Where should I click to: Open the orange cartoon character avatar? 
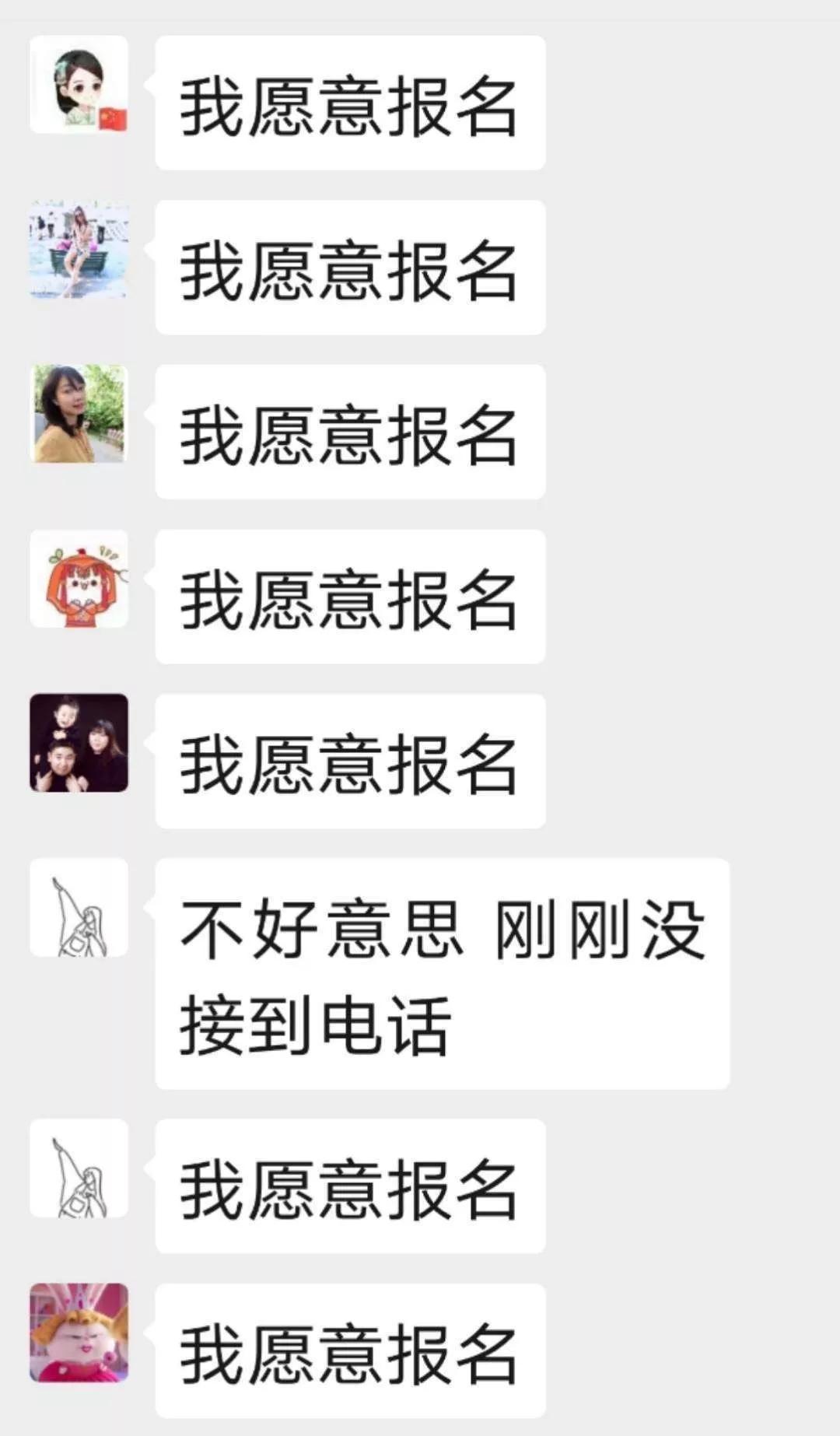click(79, 579)
